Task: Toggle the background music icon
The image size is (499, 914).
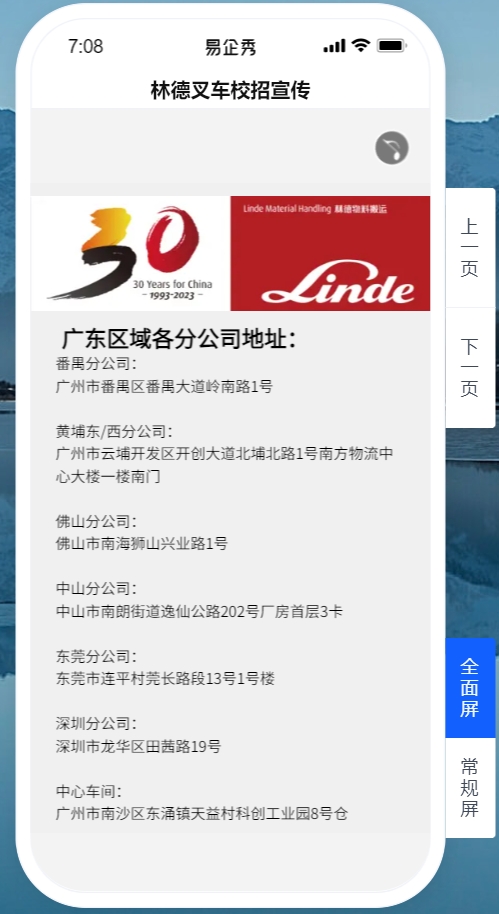Action: (392, 148)
